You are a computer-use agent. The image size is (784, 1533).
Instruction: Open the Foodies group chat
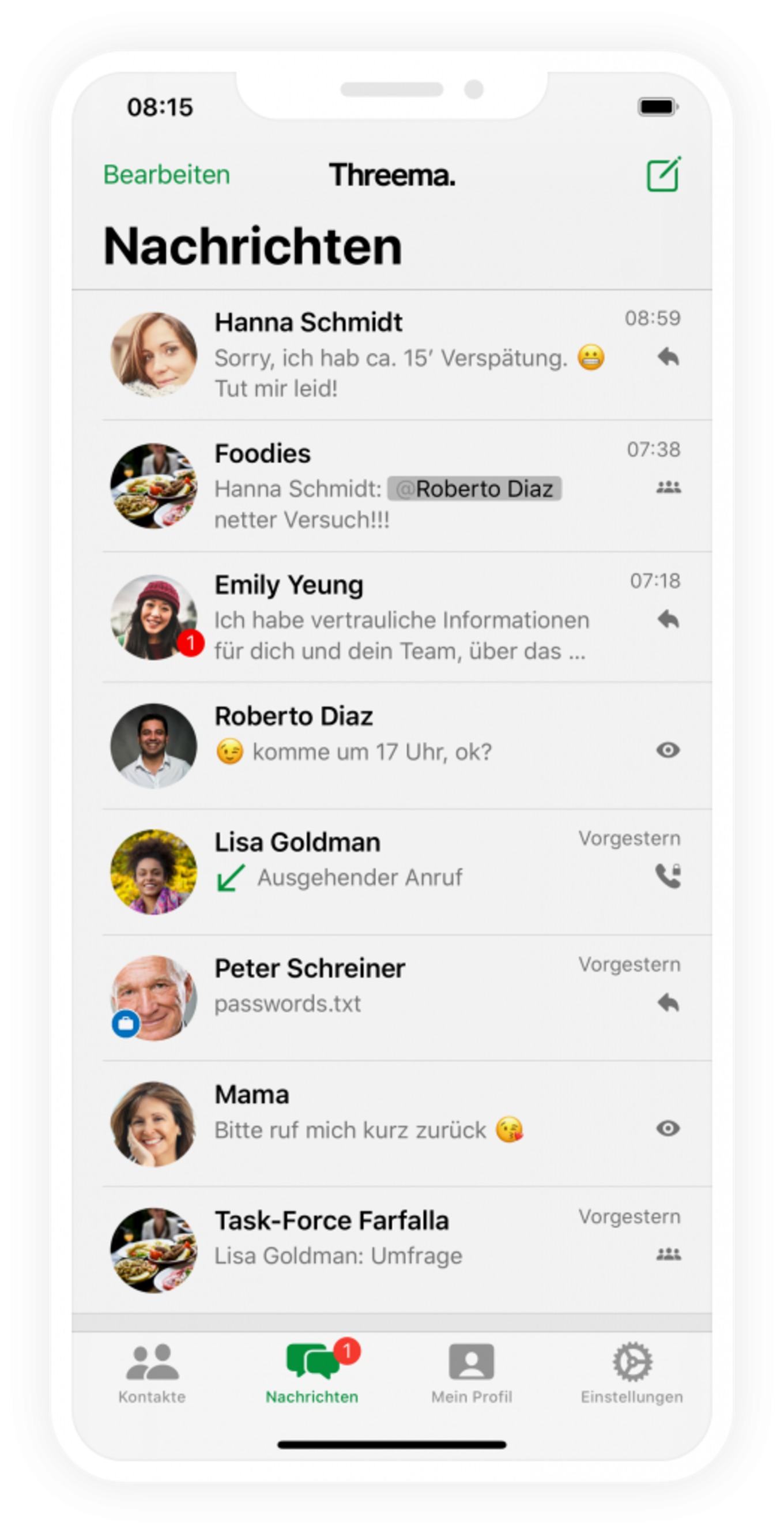392,486
